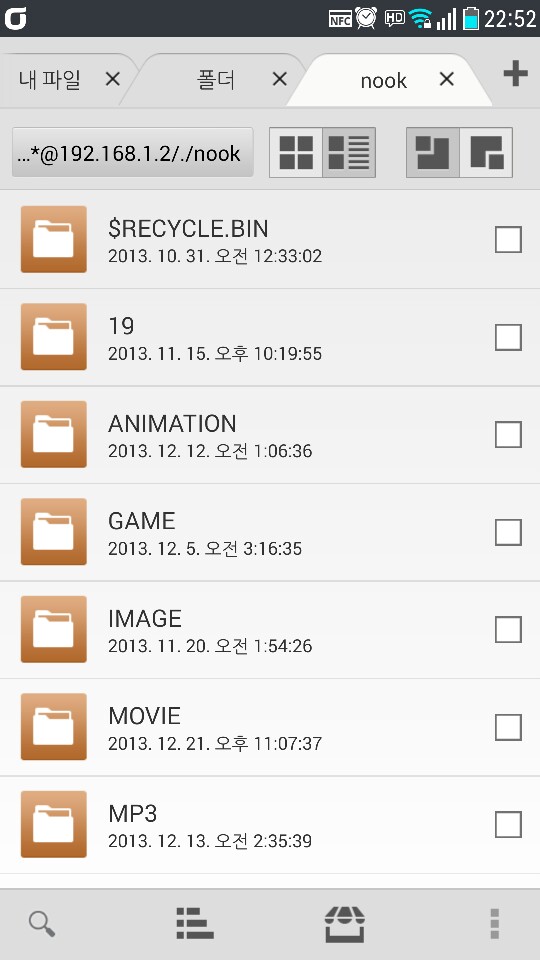Close the nook tab
Viewport: 540px width, 960px height.
click(447, 79)
